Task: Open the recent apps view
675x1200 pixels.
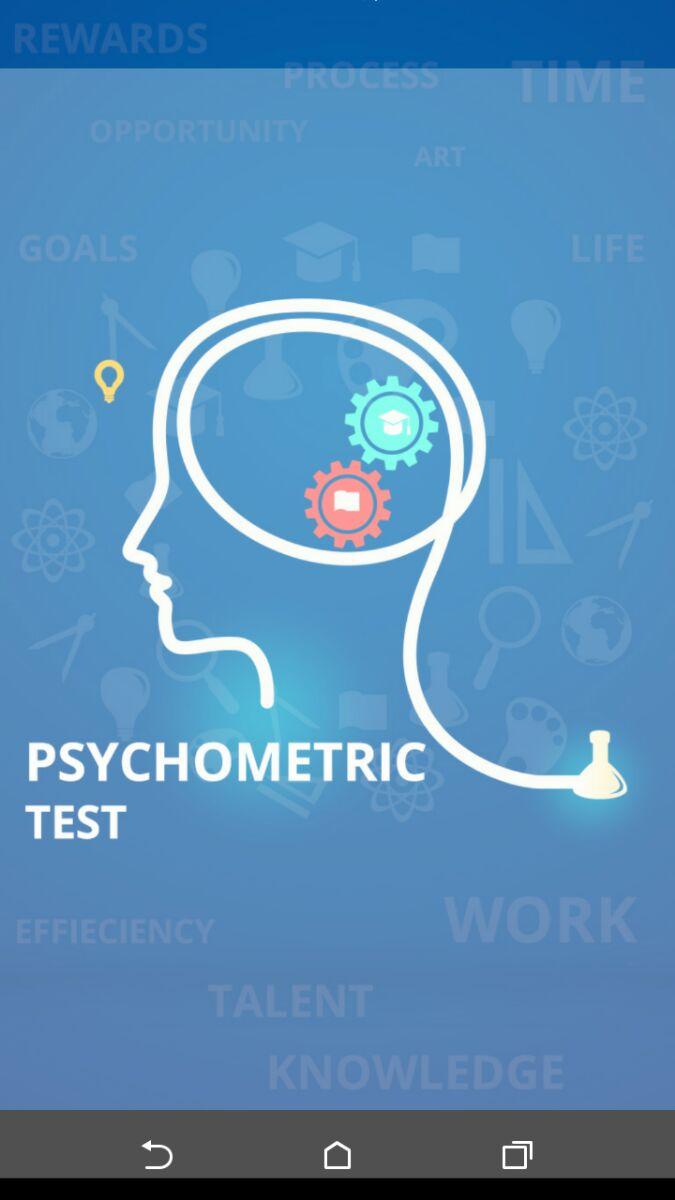Action: tap(517, 1154)
